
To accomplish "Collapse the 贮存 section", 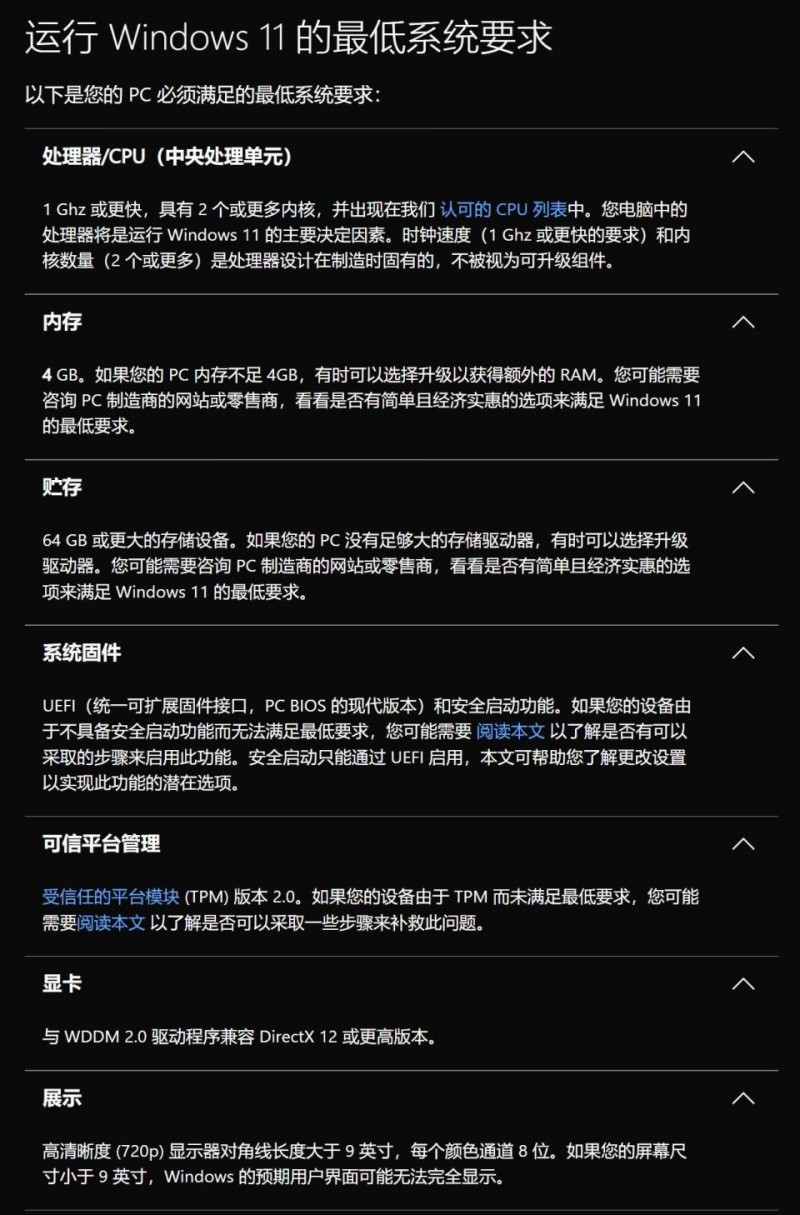I will [x=742, y=487].
